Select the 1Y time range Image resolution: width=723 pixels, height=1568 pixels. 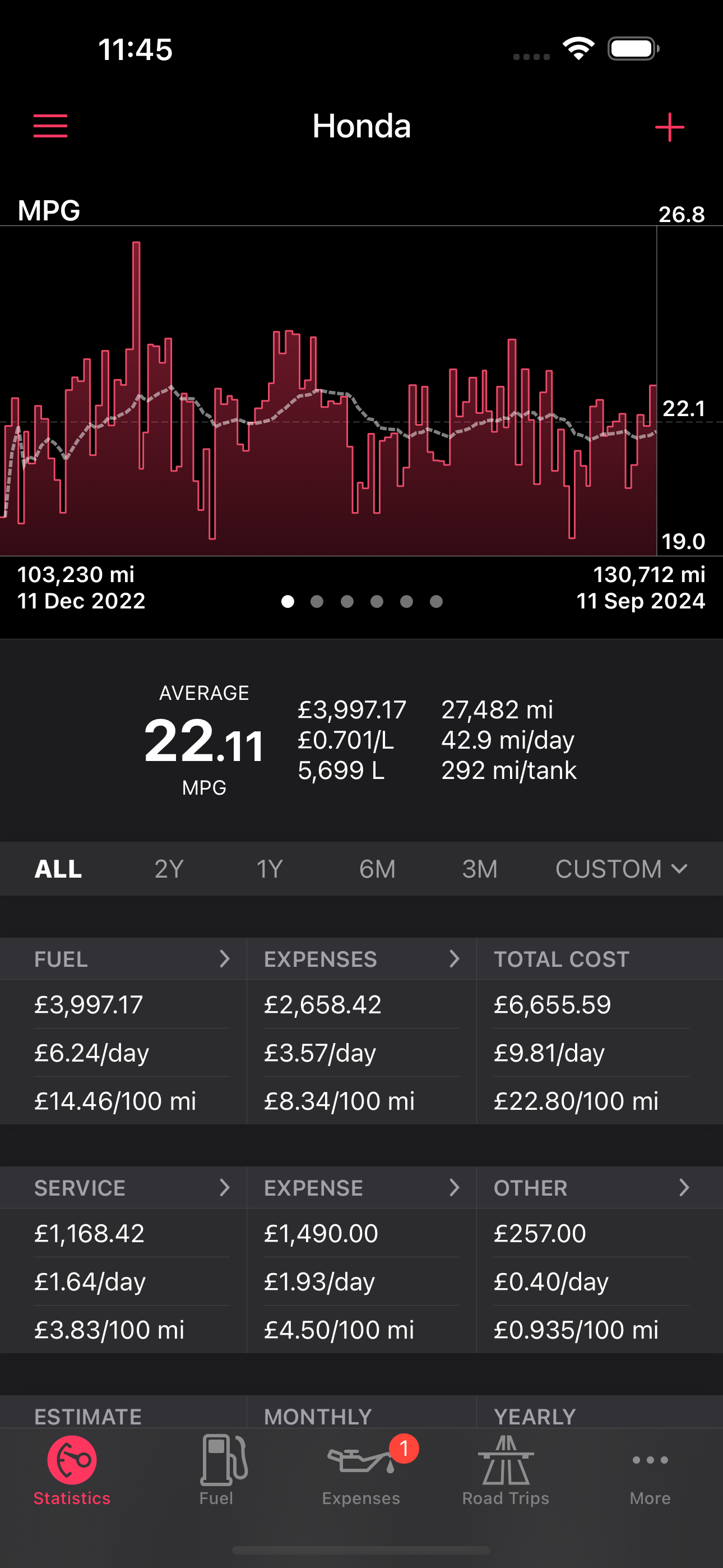(270, 869)
